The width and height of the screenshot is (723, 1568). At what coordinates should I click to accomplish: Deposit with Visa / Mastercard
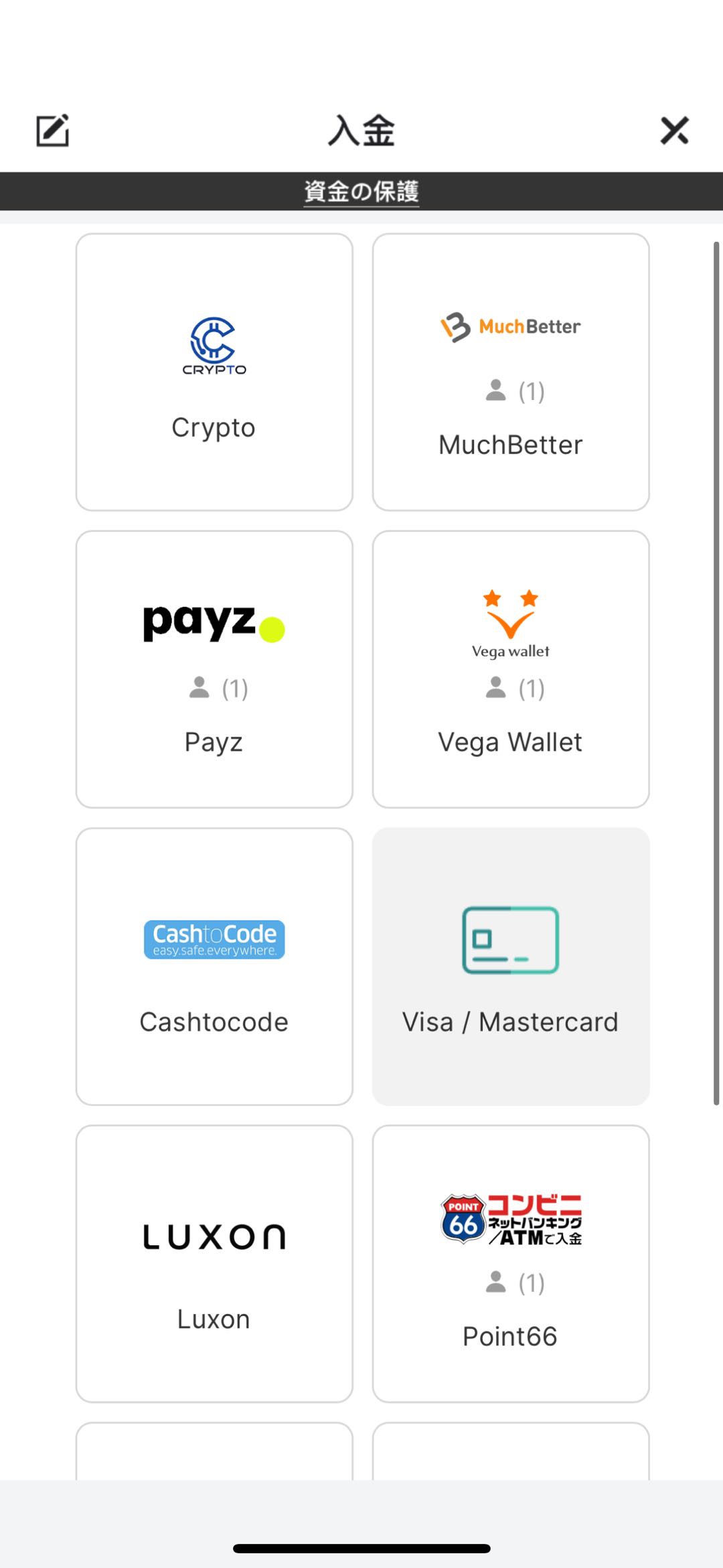511,967
